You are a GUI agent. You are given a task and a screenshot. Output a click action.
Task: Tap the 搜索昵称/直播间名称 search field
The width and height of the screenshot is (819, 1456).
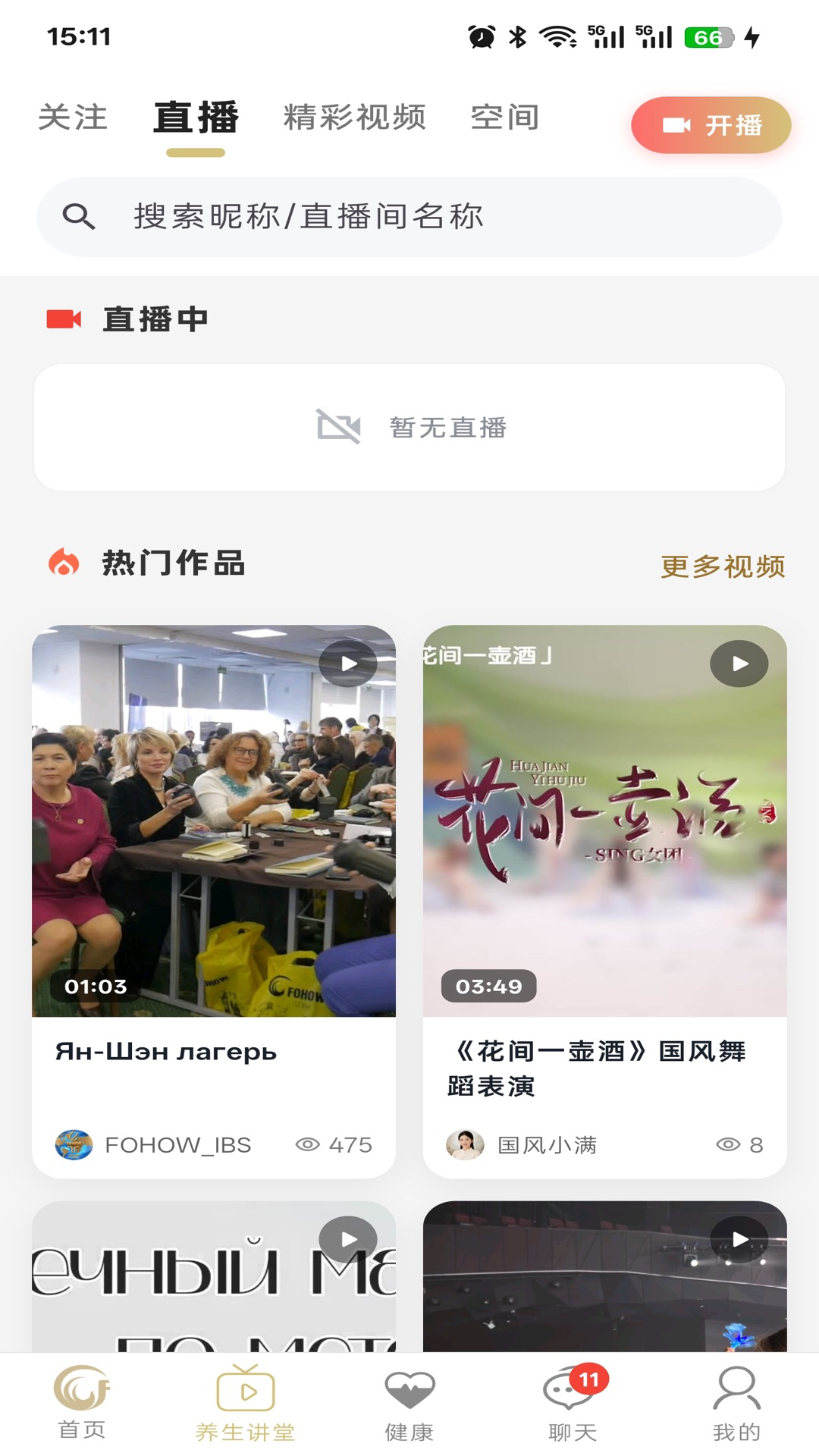409,217
